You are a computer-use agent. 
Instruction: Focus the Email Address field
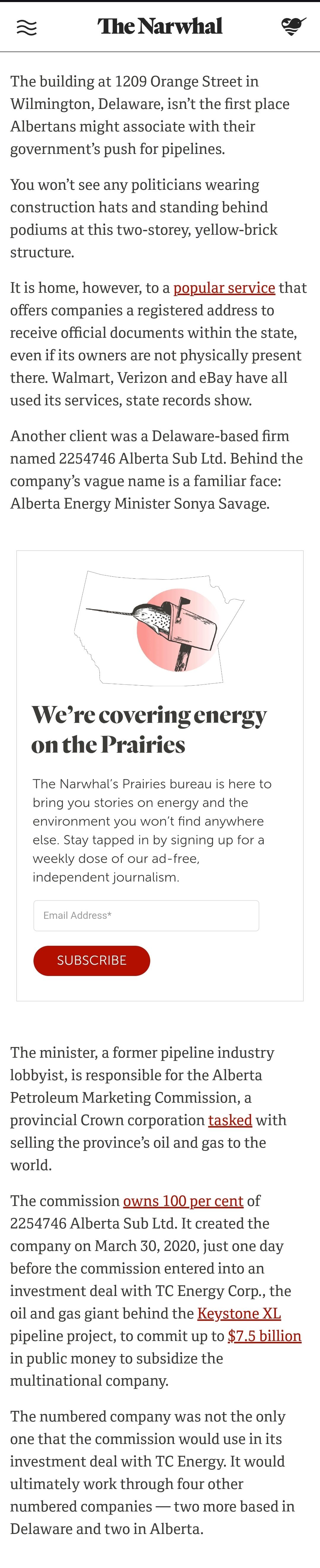click(146, 915)
